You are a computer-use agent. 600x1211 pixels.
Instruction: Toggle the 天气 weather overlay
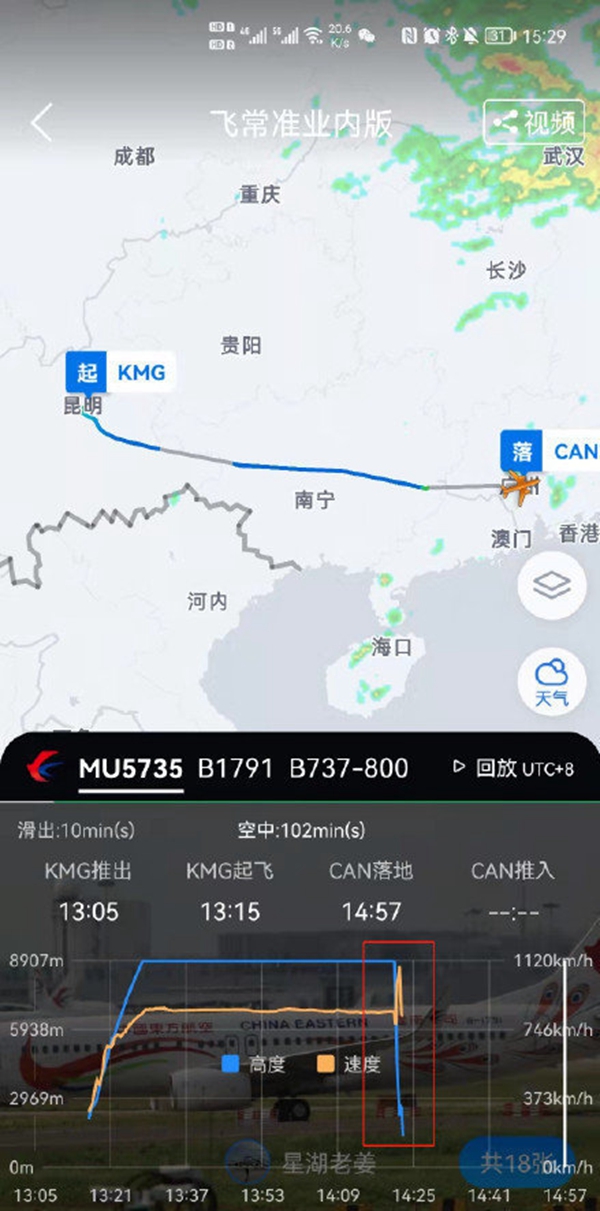[x=552, y=682]
